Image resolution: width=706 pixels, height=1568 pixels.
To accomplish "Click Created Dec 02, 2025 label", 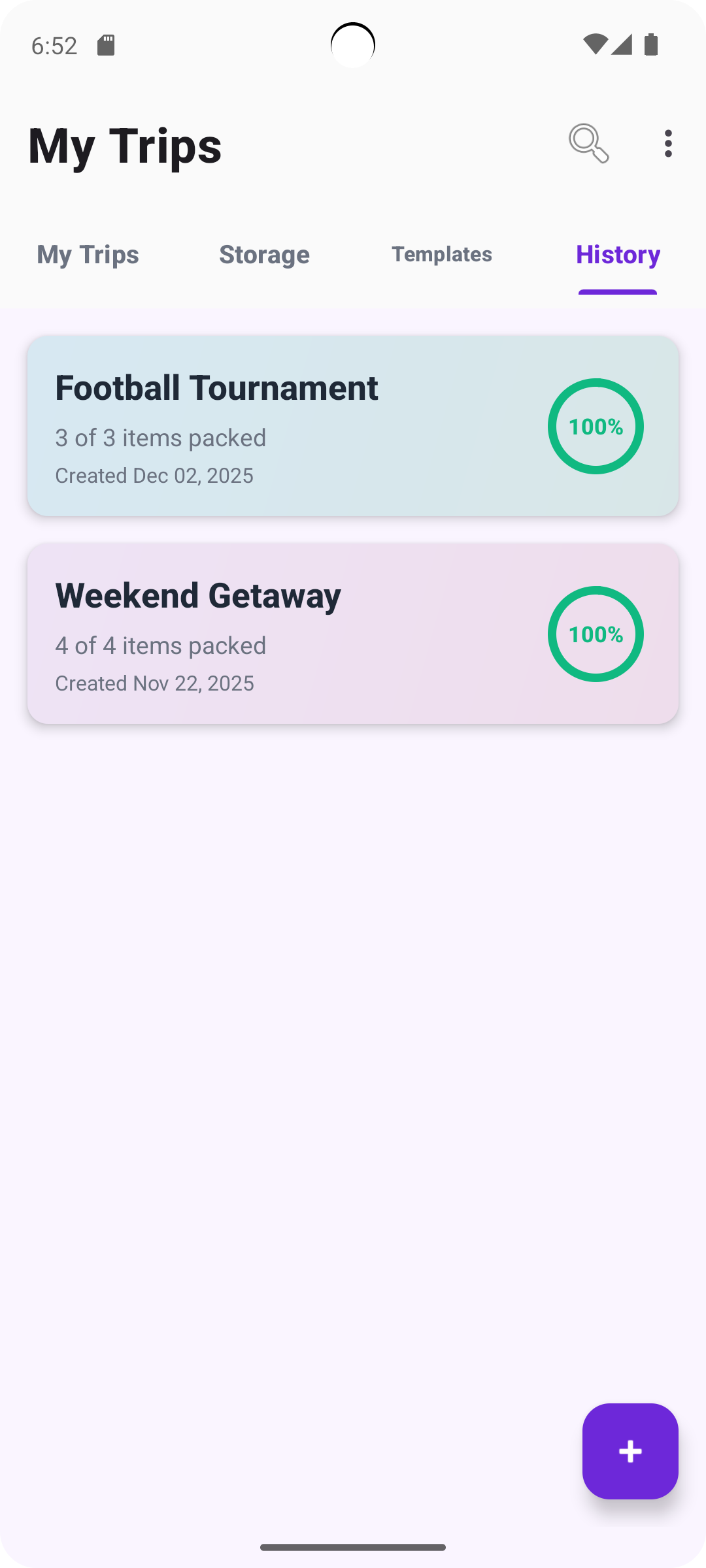I will coord(154,475).
